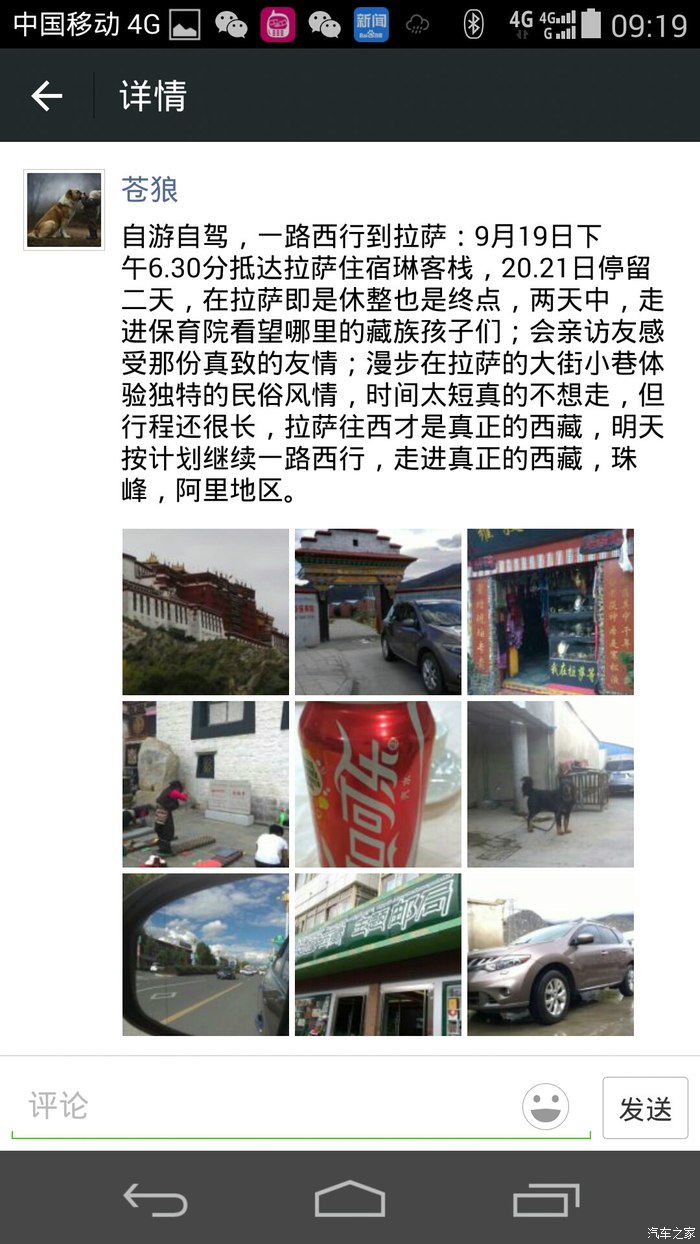Open the recent apps view
The width and height of the screenshot is (700, 1244).
coord(546,1198)
